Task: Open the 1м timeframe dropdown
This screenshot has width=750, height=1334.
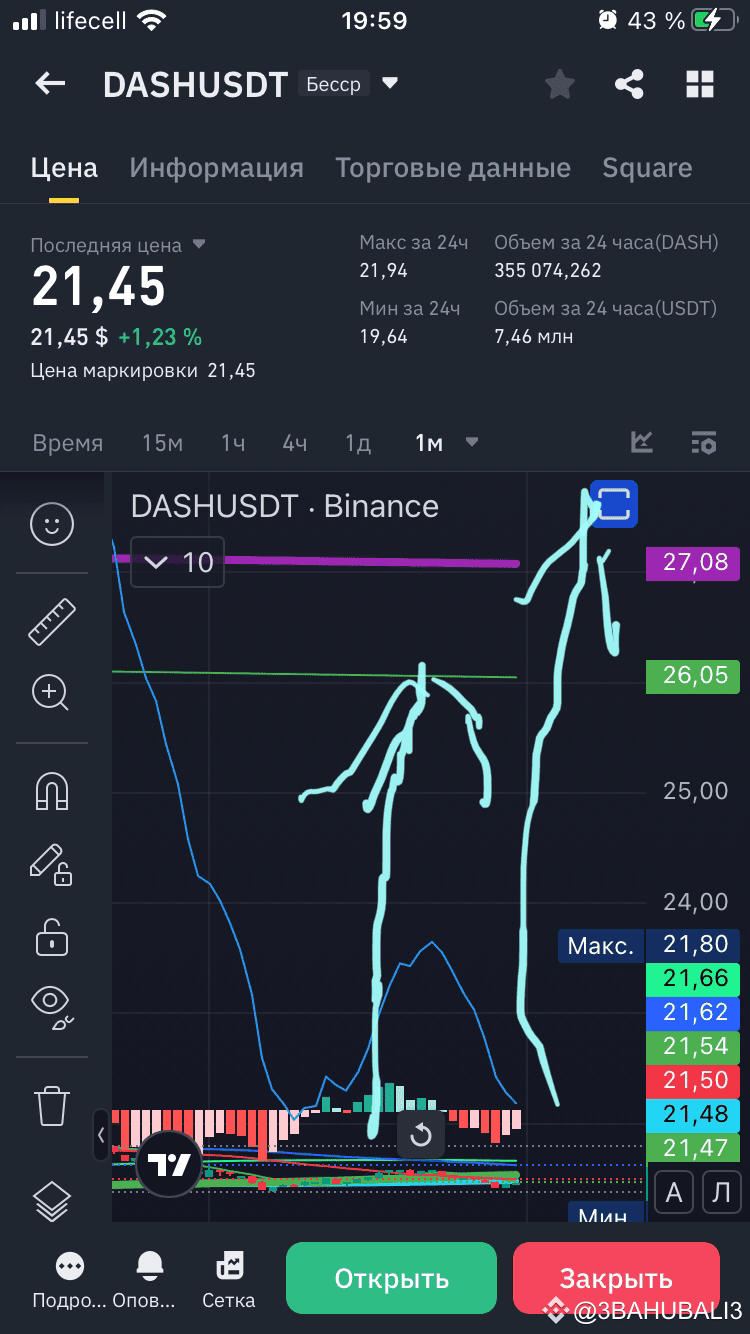Action: [470, 442]
